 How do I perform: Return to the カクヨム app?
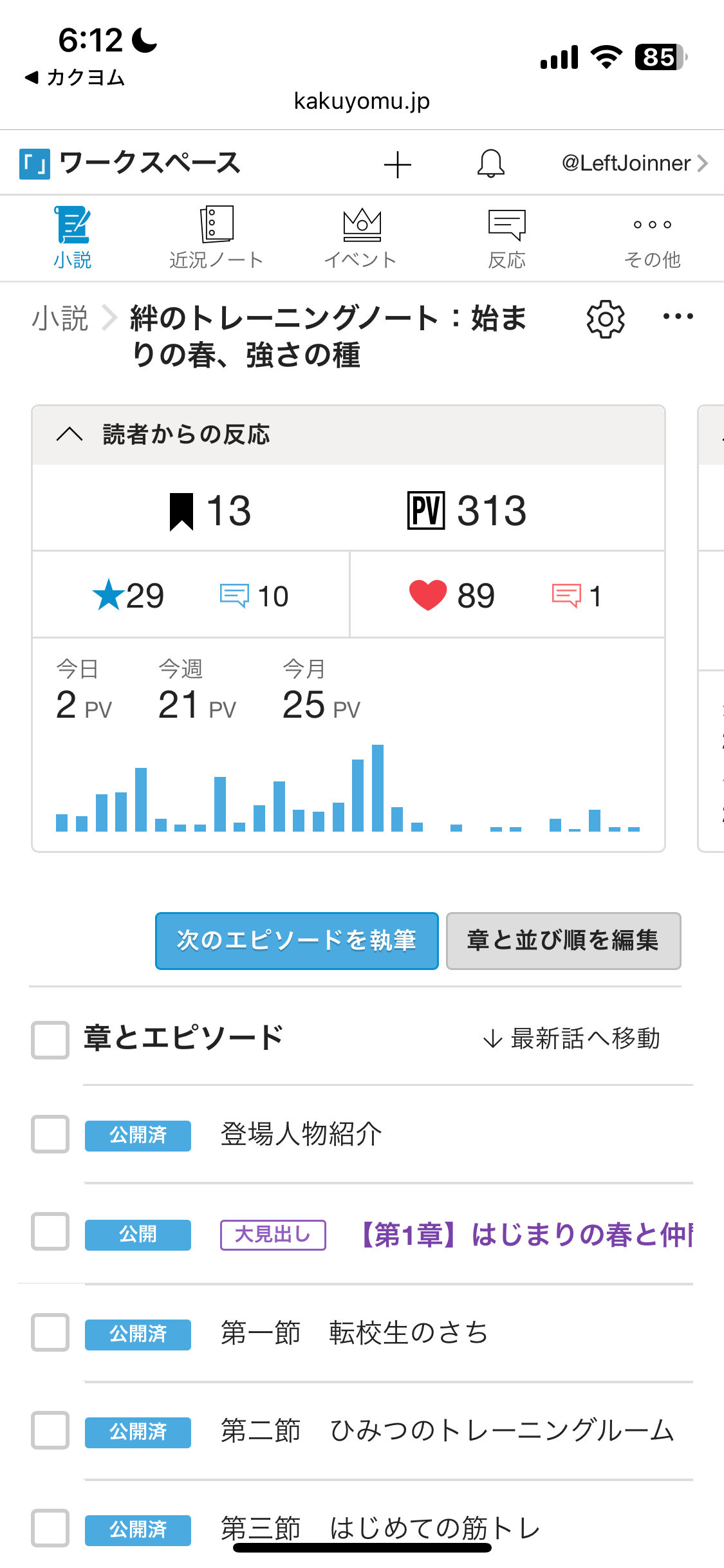click(75, 78)
